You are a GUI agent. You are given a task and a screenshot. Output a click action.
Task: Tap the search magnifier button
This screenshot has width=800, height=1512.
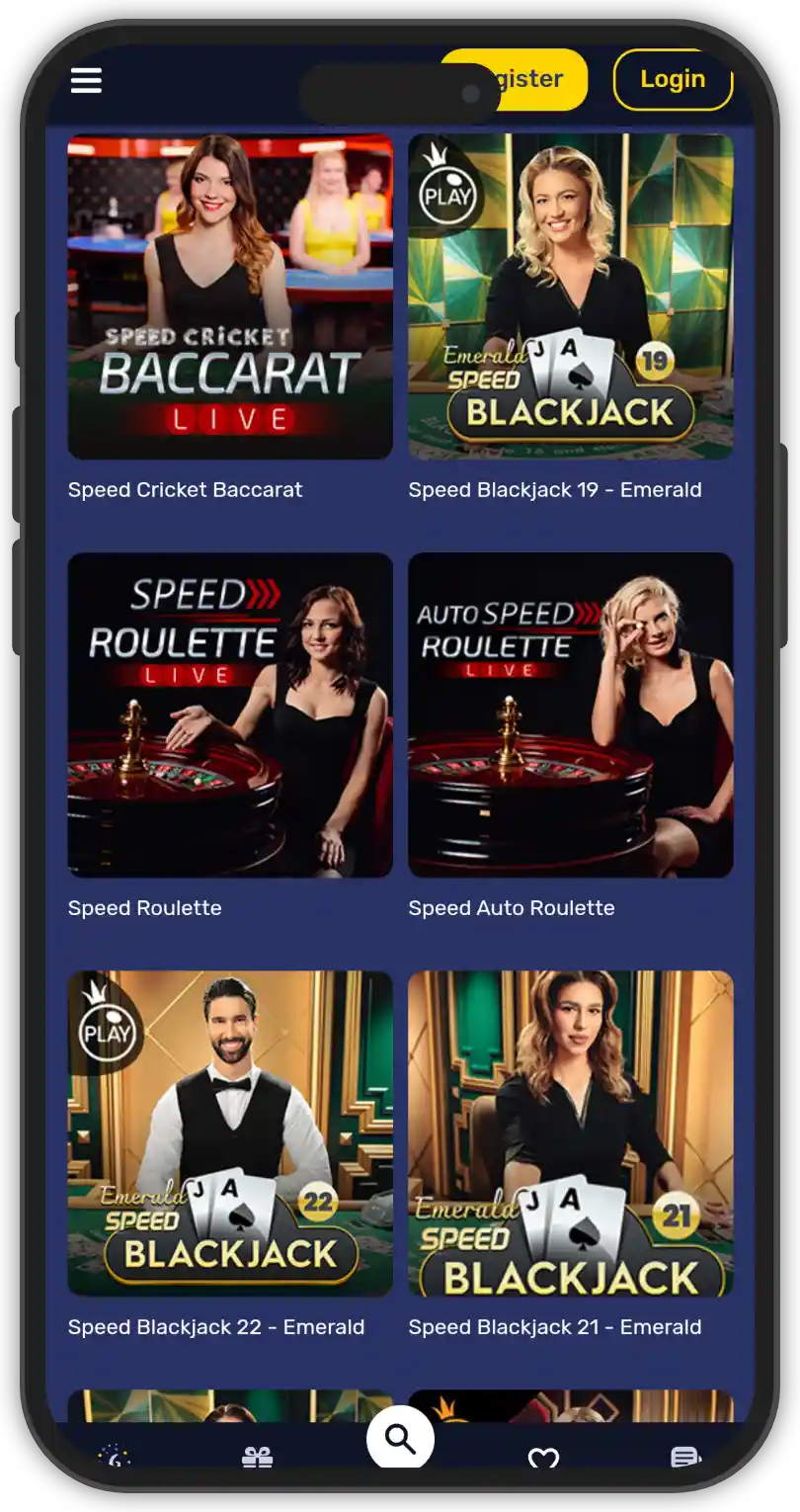pos(400,1439)
